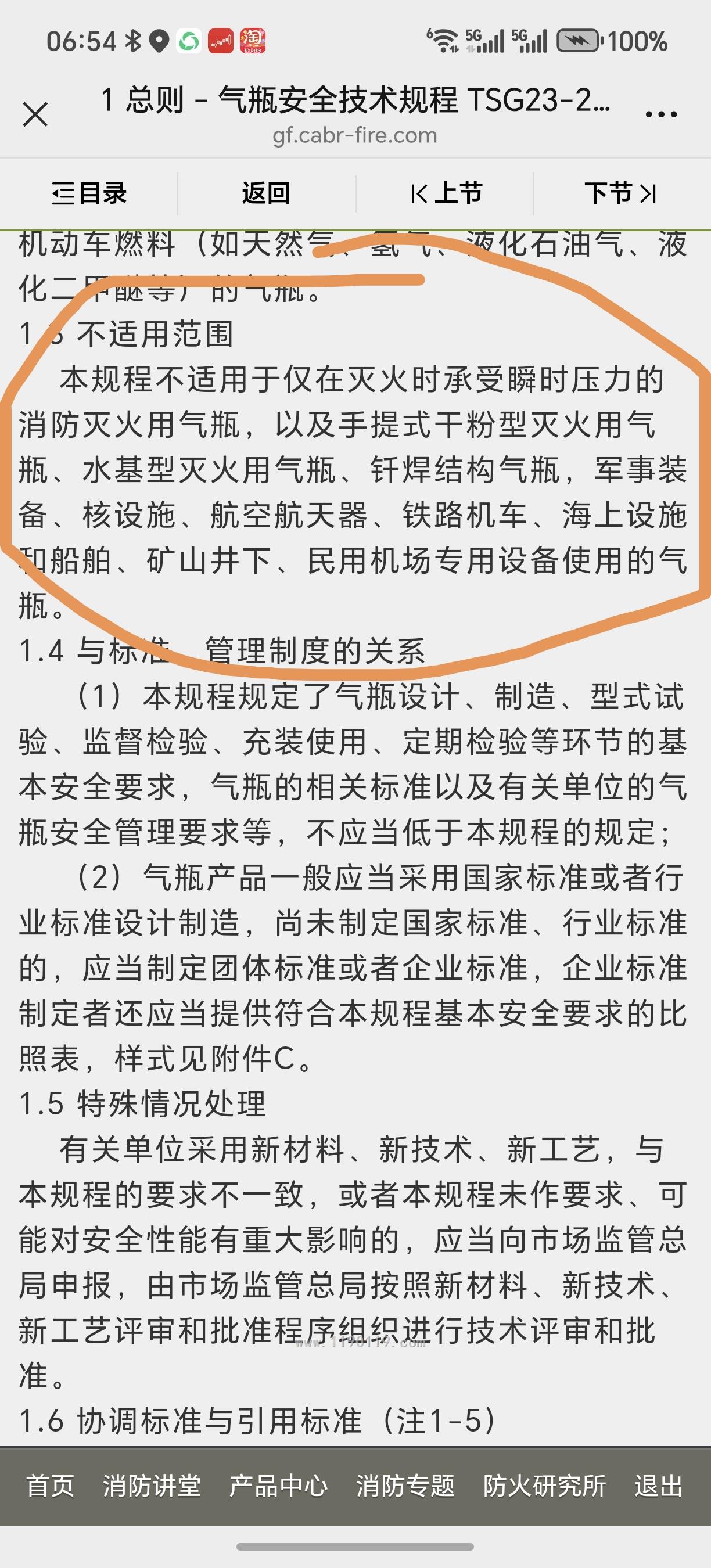This screenshot has height=1568, width=711.
Task: Jump to the next section 下节
Action: coord(620,193)
